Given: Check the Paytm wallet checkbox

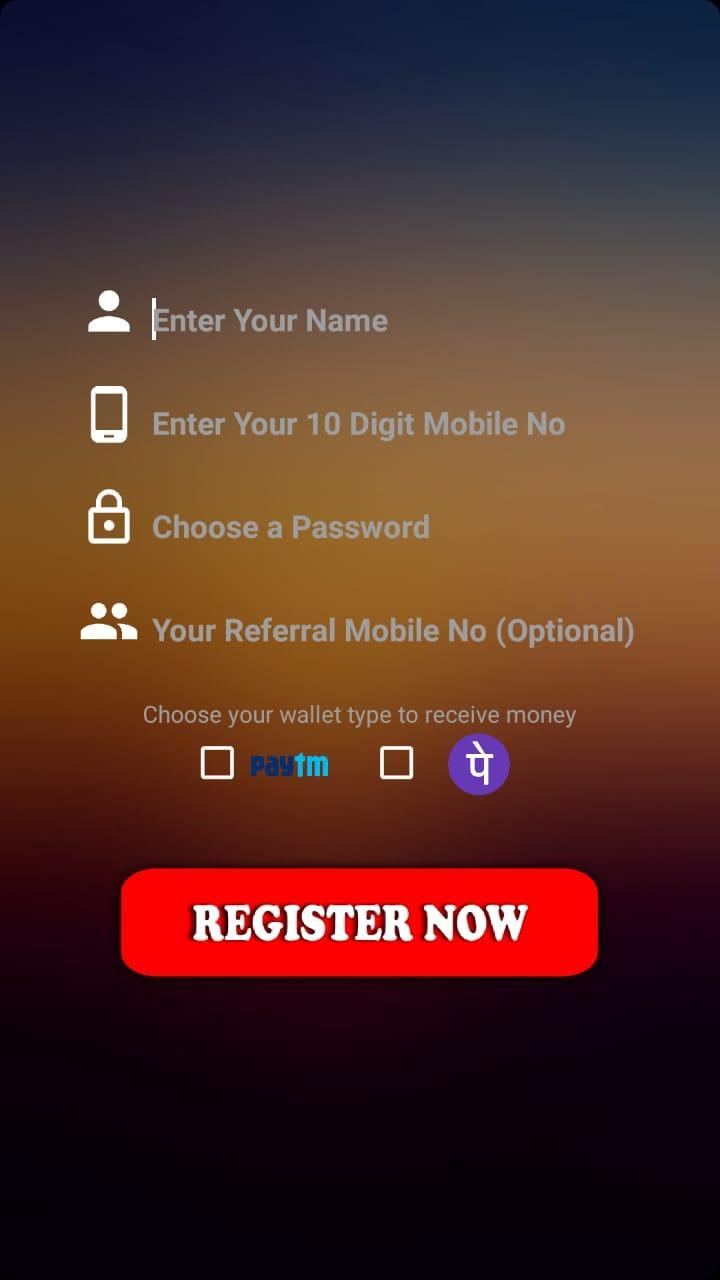Looking at the screenshot, I should [217, 763].
